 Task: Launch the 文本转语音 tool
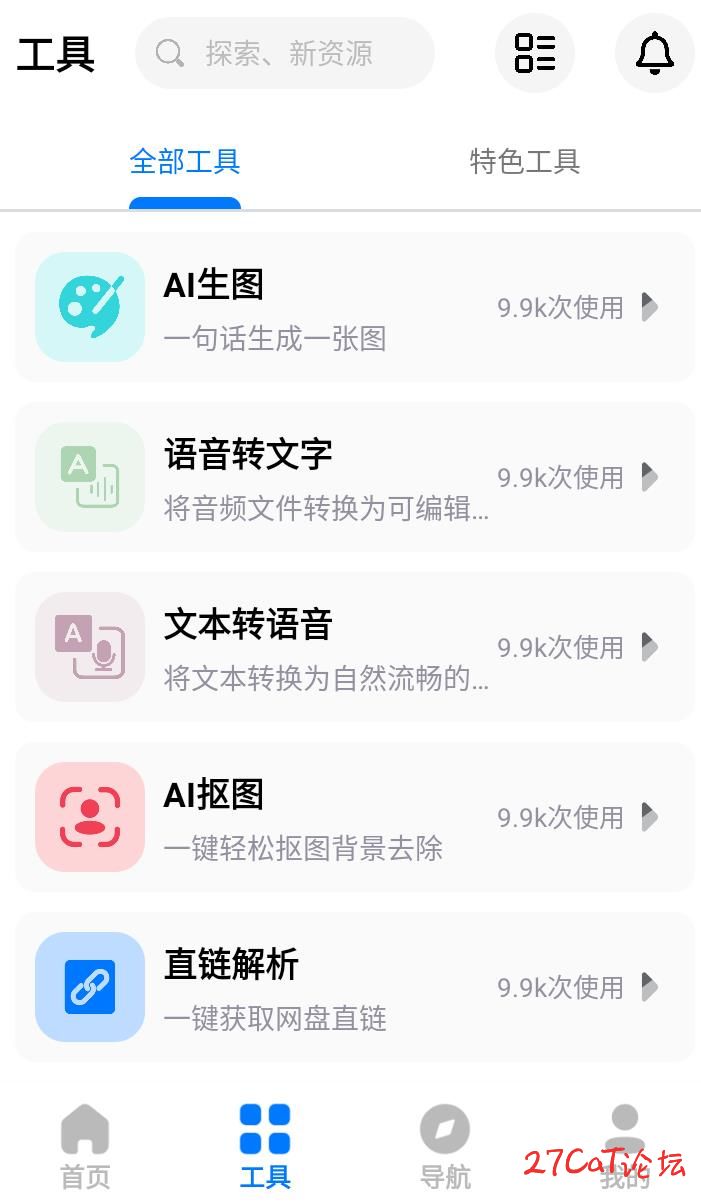tap(355, 647)
